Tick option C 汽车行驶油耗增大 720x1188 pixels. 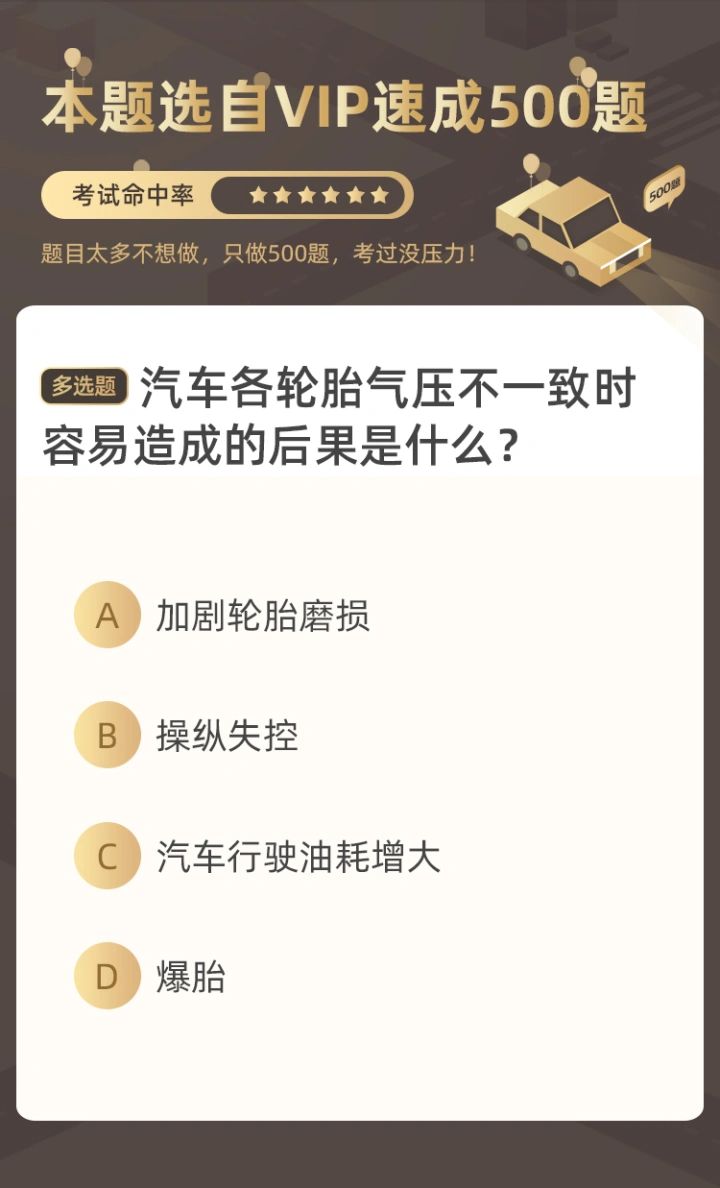[107, 857]
